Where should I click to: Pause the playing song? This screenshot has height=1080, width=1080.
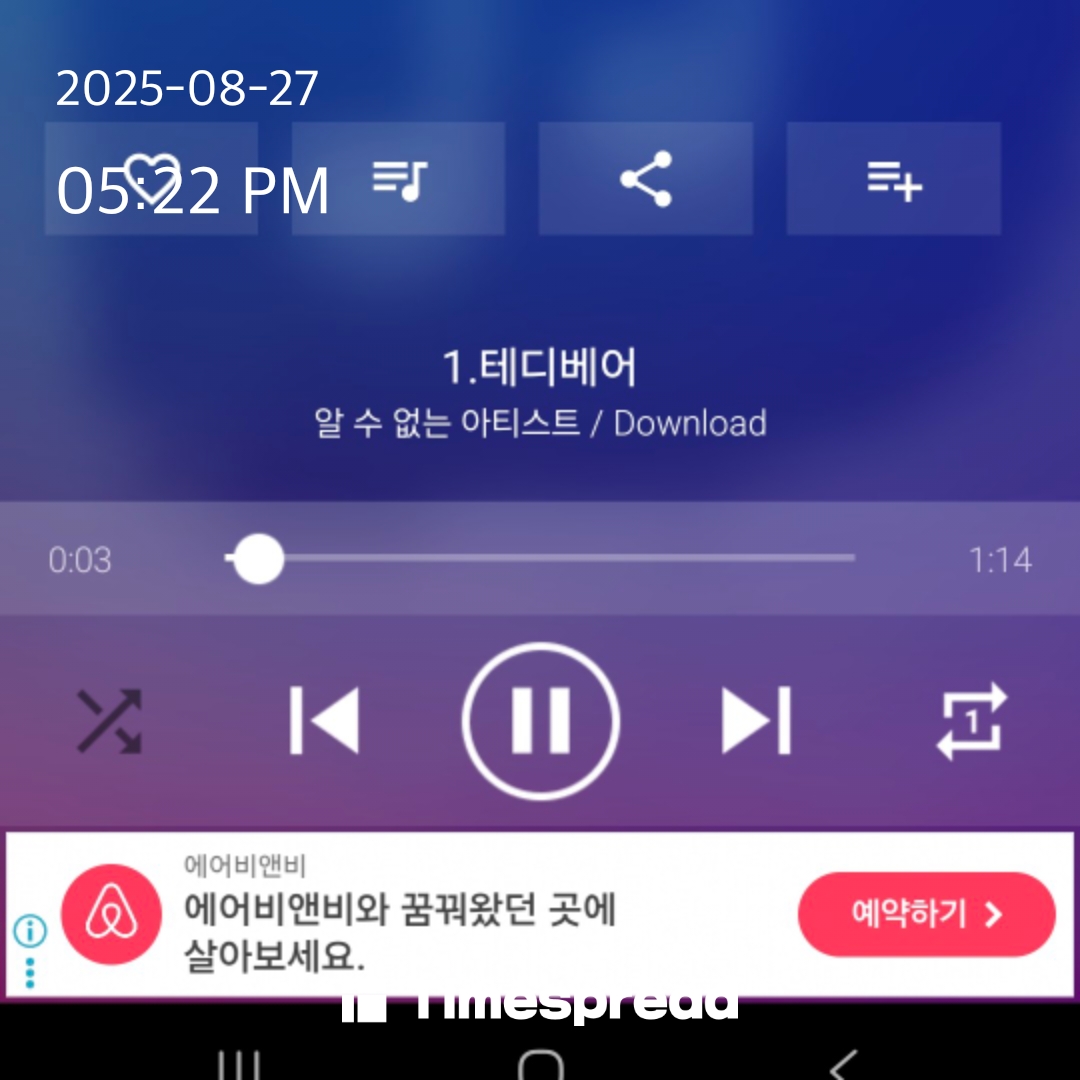click(541, 720)
